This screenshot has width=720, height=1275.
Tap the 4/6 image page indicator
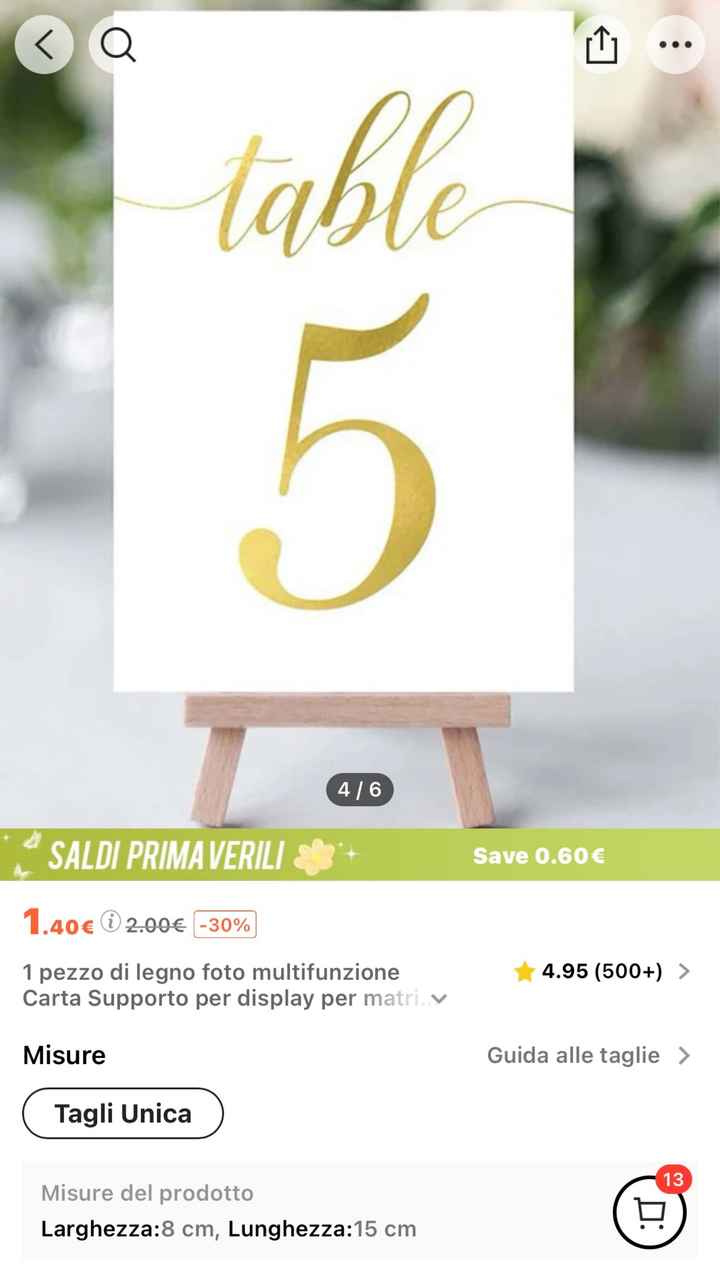pos(359,790)
